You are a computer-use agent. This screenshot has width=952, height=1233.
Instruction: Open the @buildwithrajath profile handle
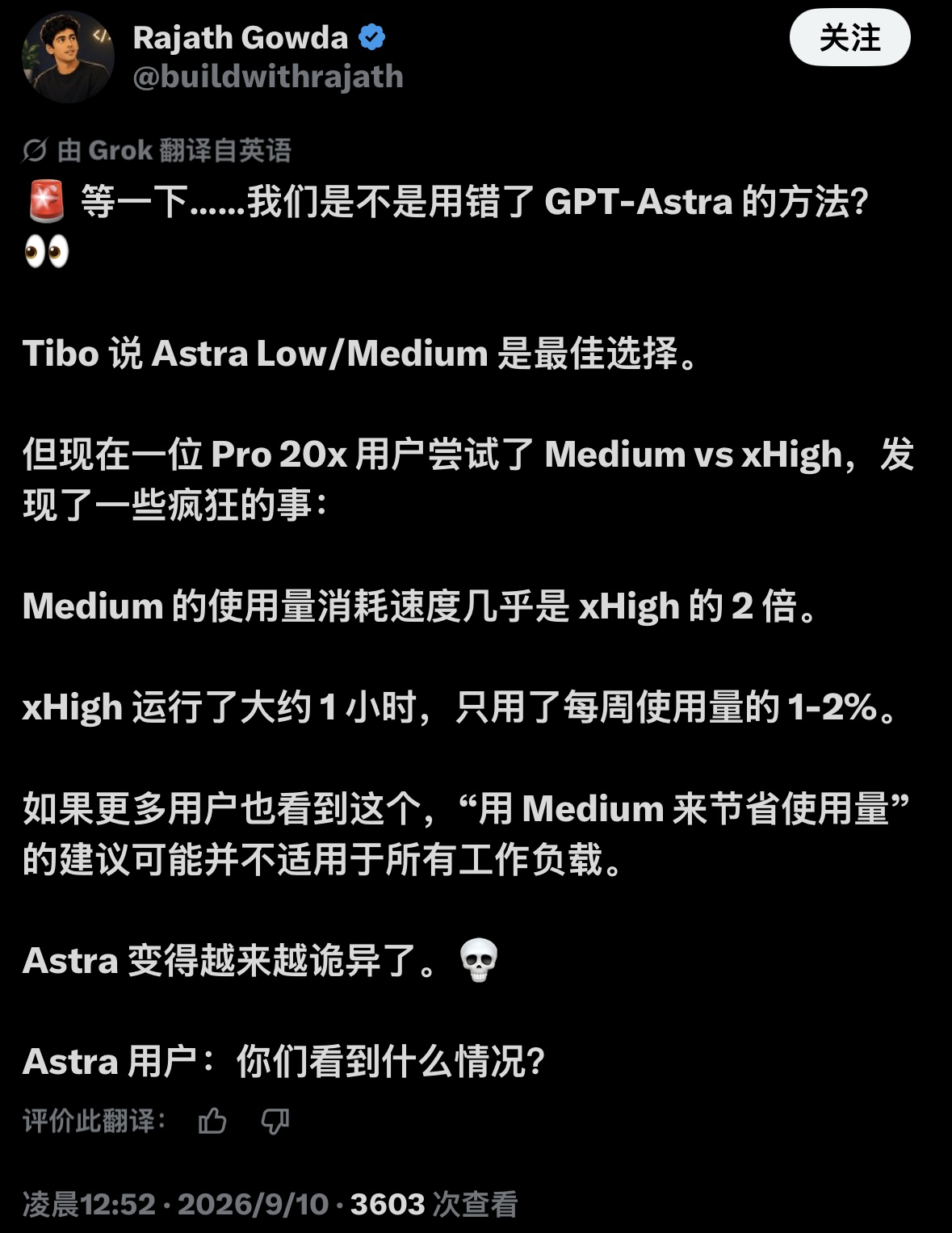point(267,77)
